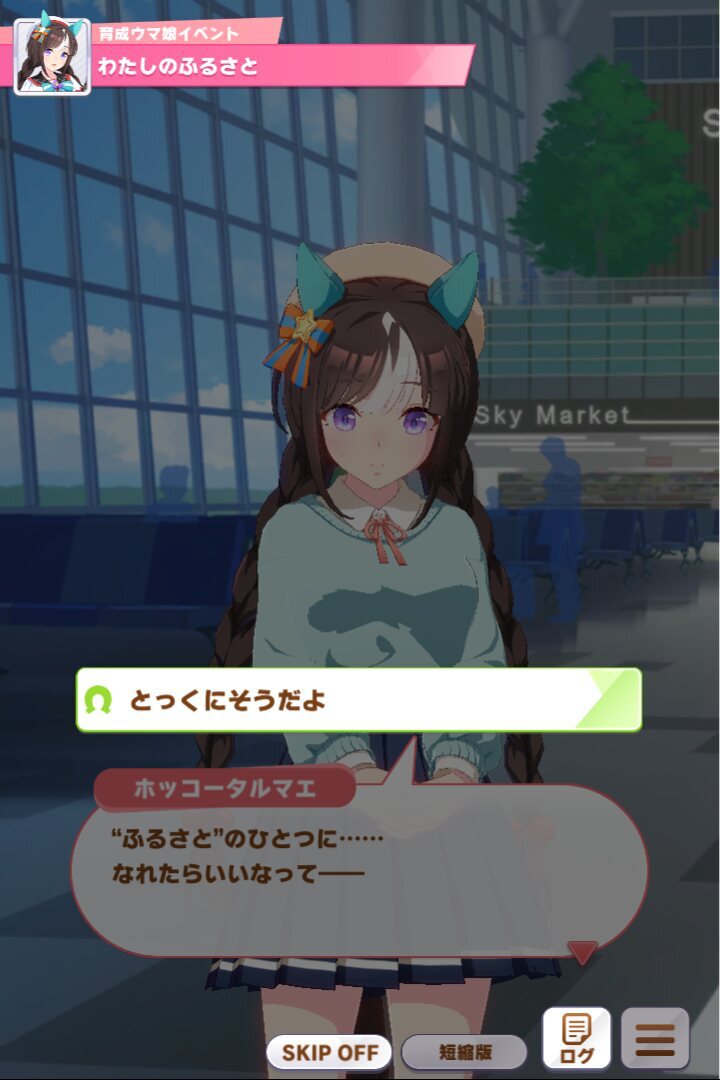Toggle the SKIP OFF button
This screenshot has height=1080, width=720.
(x=329, y=1052)
